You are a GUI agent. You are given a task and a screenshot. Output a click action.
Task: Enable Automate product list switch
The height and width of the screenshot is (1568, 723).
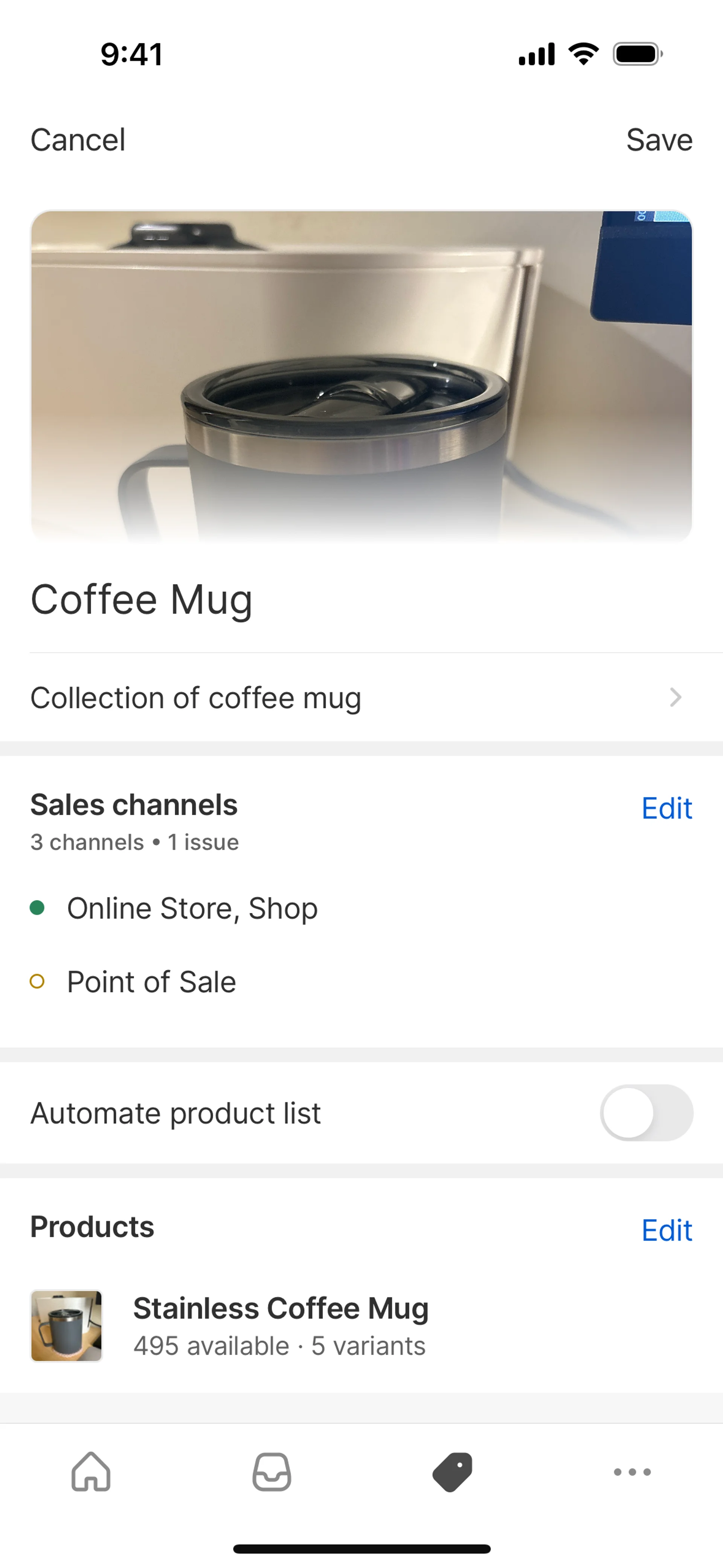point(646,1113)
